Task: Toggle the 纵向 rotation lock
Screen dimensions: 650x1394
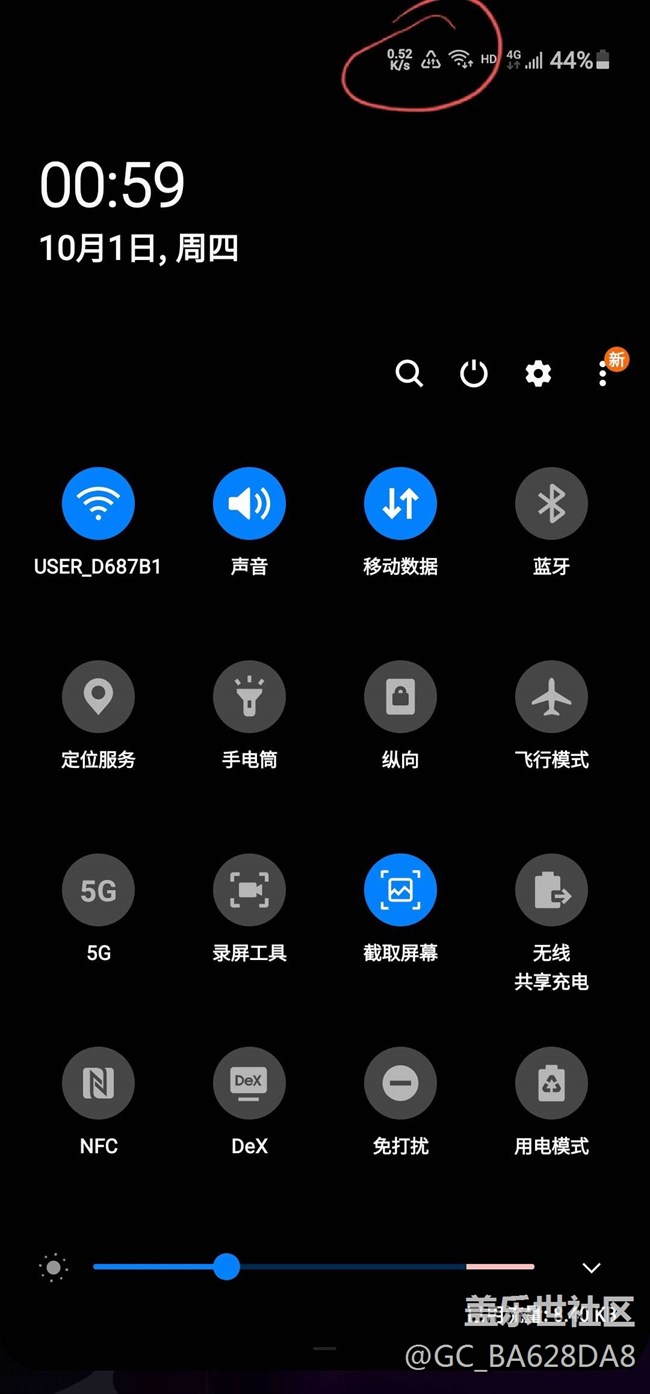Action: tap(400, 697)
